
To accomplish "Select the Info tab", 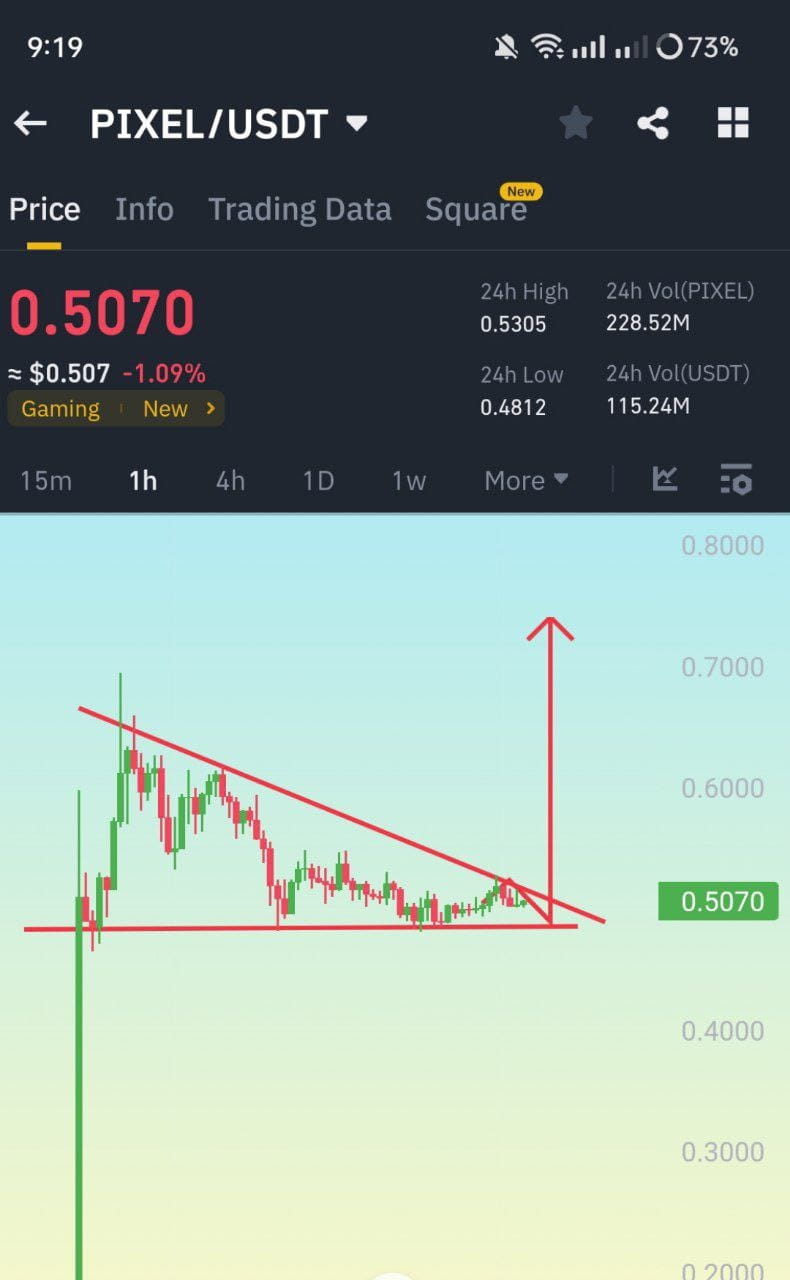I will click(x=144, y=209).
